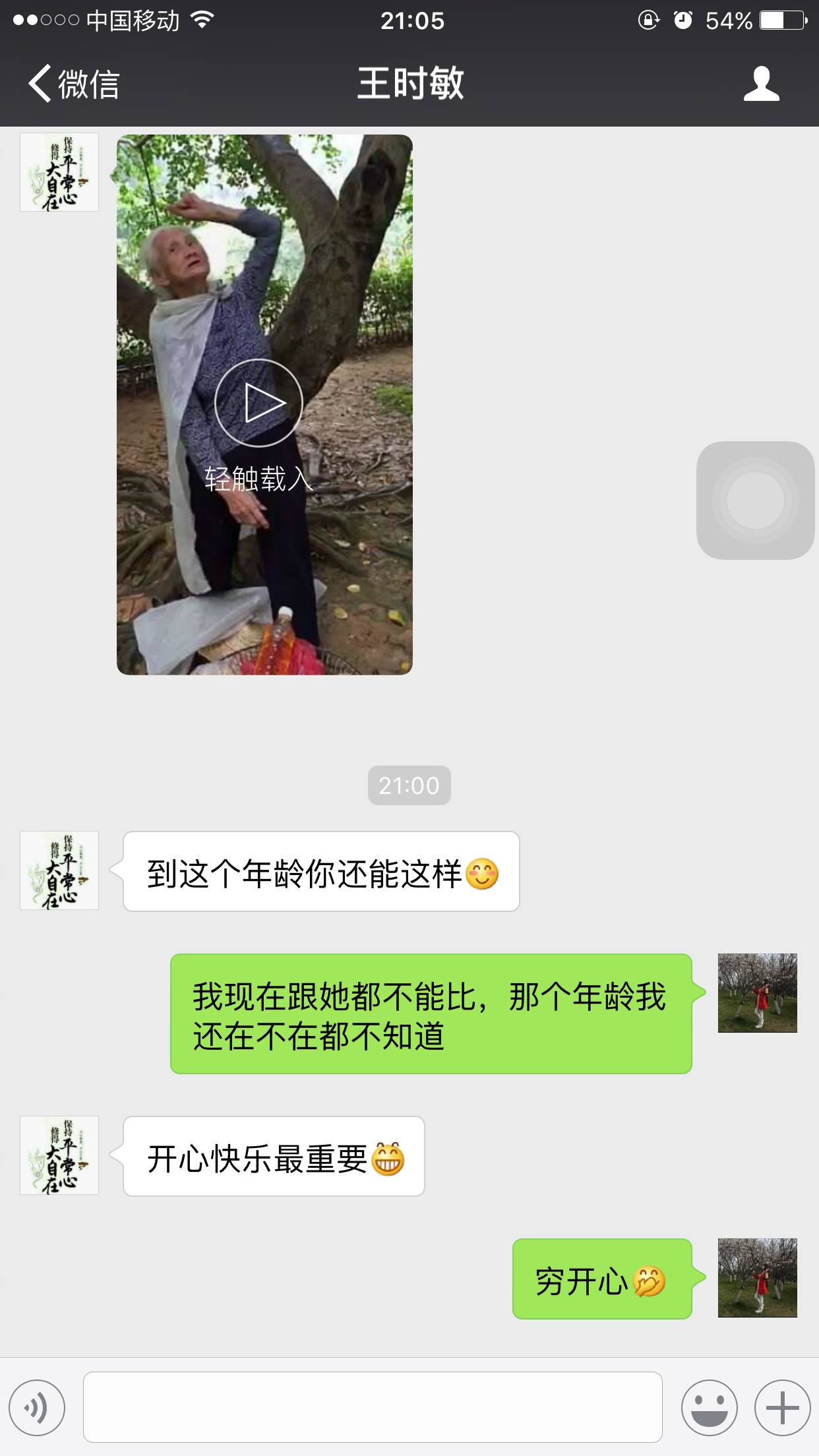Play the video message with 轻触载入

click(258, 402)
